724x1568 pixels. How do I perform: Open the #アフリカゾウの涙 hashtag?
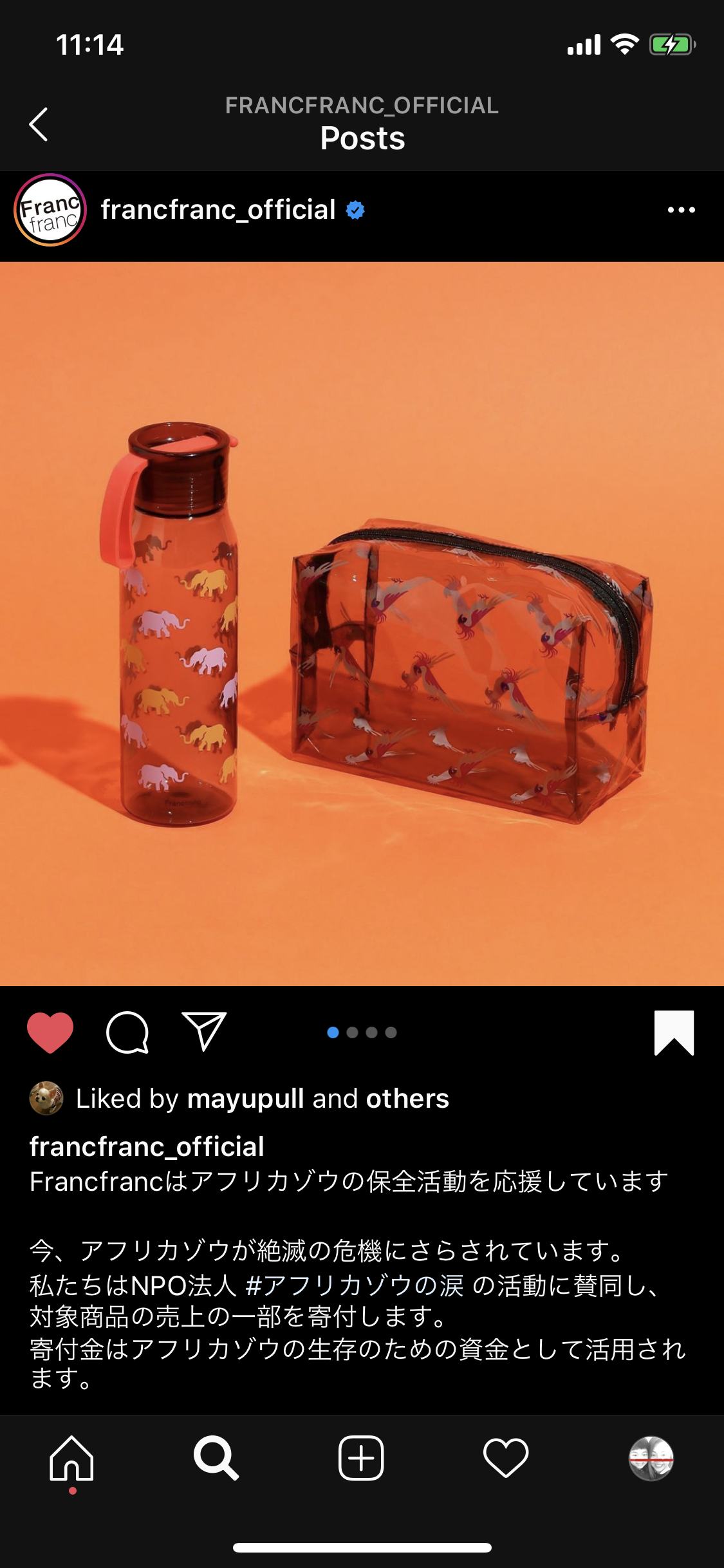(x=355, y=1285)
